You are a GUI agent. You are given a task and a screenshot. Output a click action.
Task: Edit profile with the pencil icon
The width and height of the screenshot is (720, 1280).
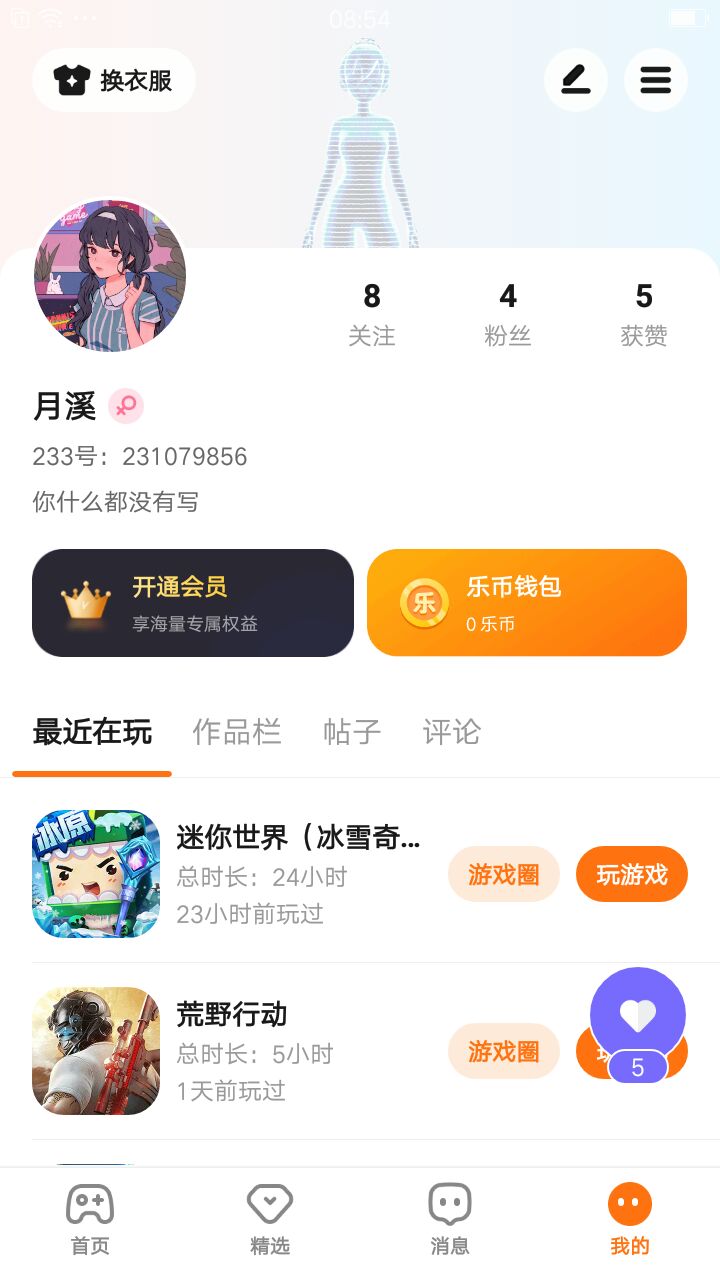(576, 80)
